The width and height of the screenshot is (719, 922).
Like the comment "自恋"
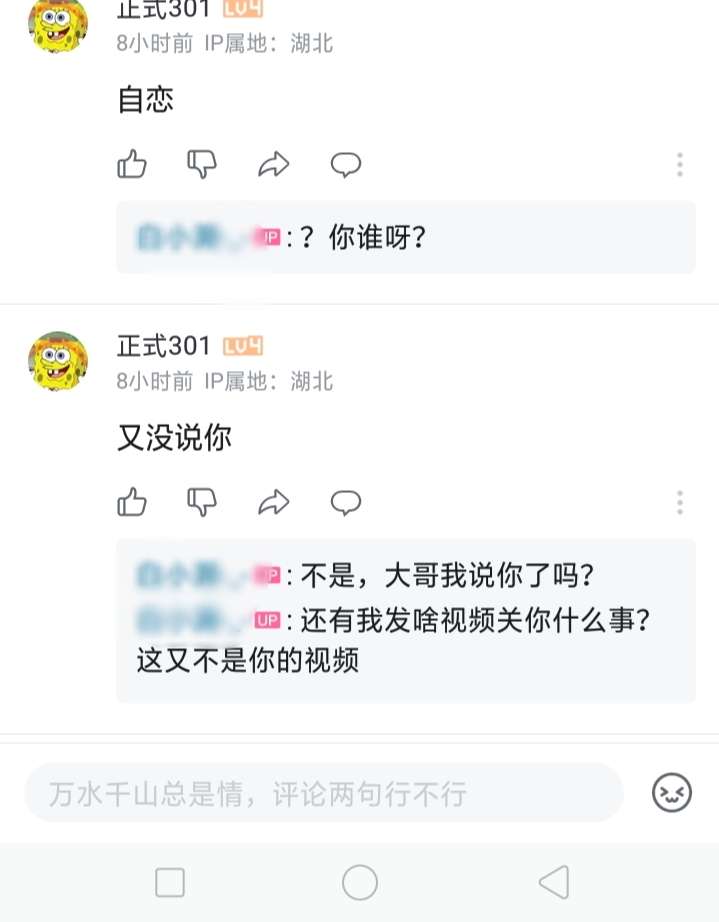(x=132, y=164)
